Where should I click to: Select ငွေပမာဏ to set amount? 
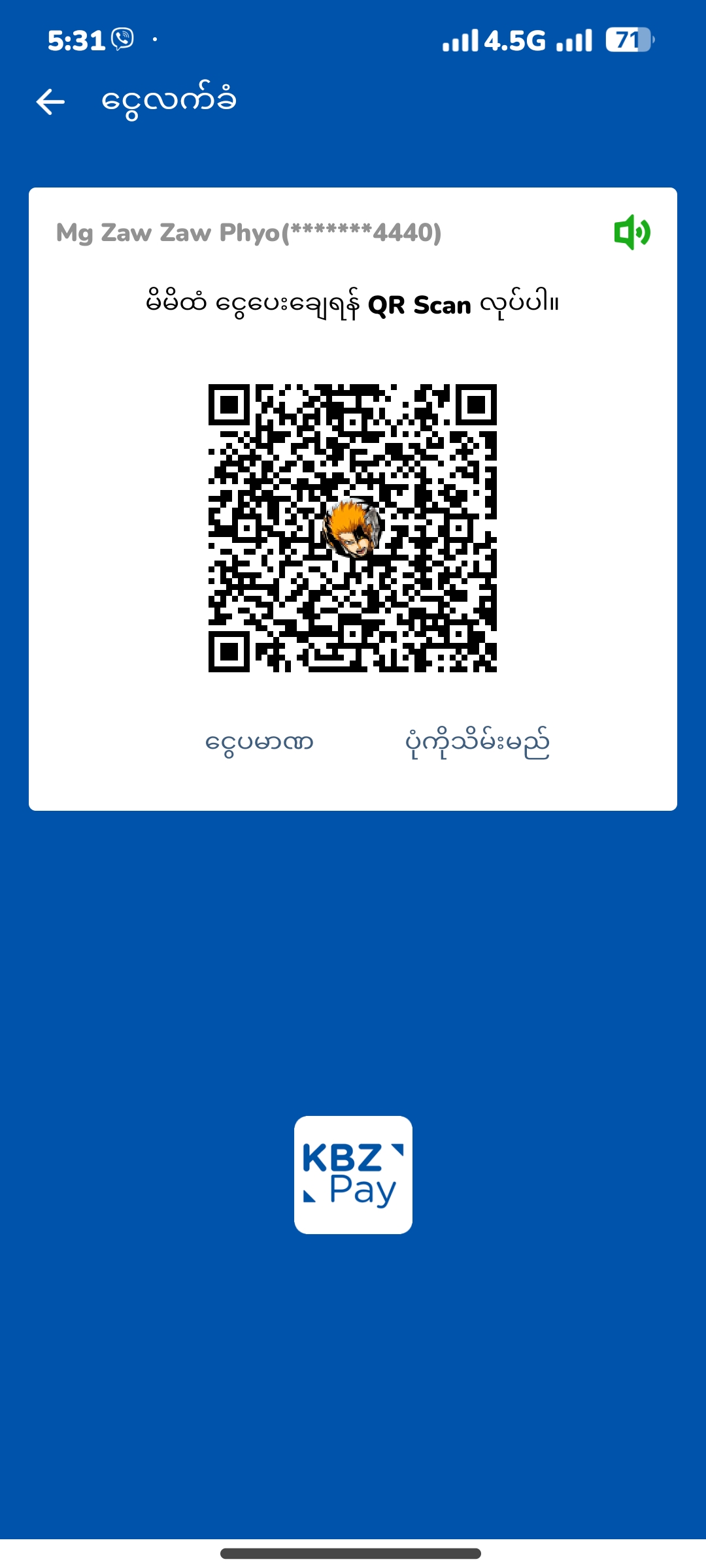[x=260, y=743]
